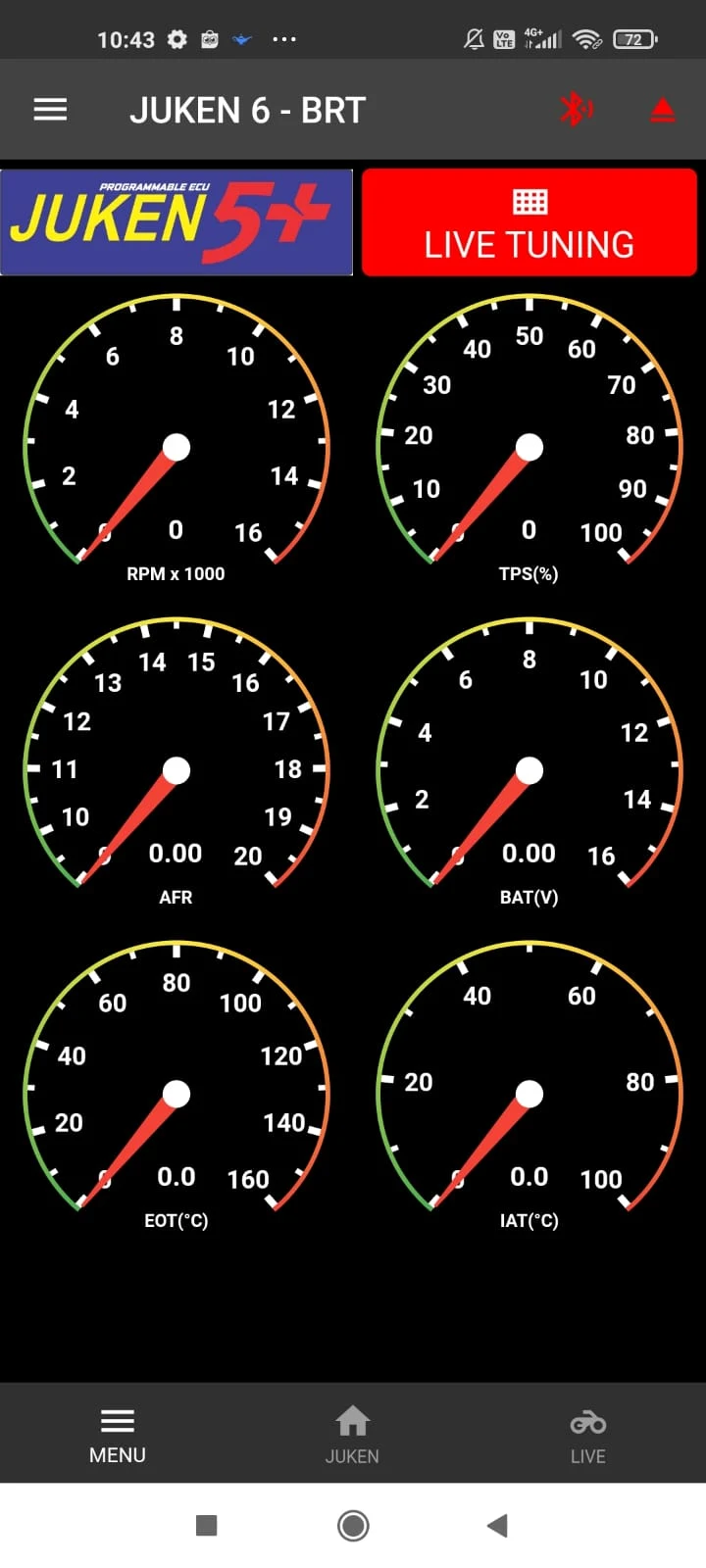706x1568 pixels.
Task: Open the hamburger drawer menu
Action: coord(50,110)
